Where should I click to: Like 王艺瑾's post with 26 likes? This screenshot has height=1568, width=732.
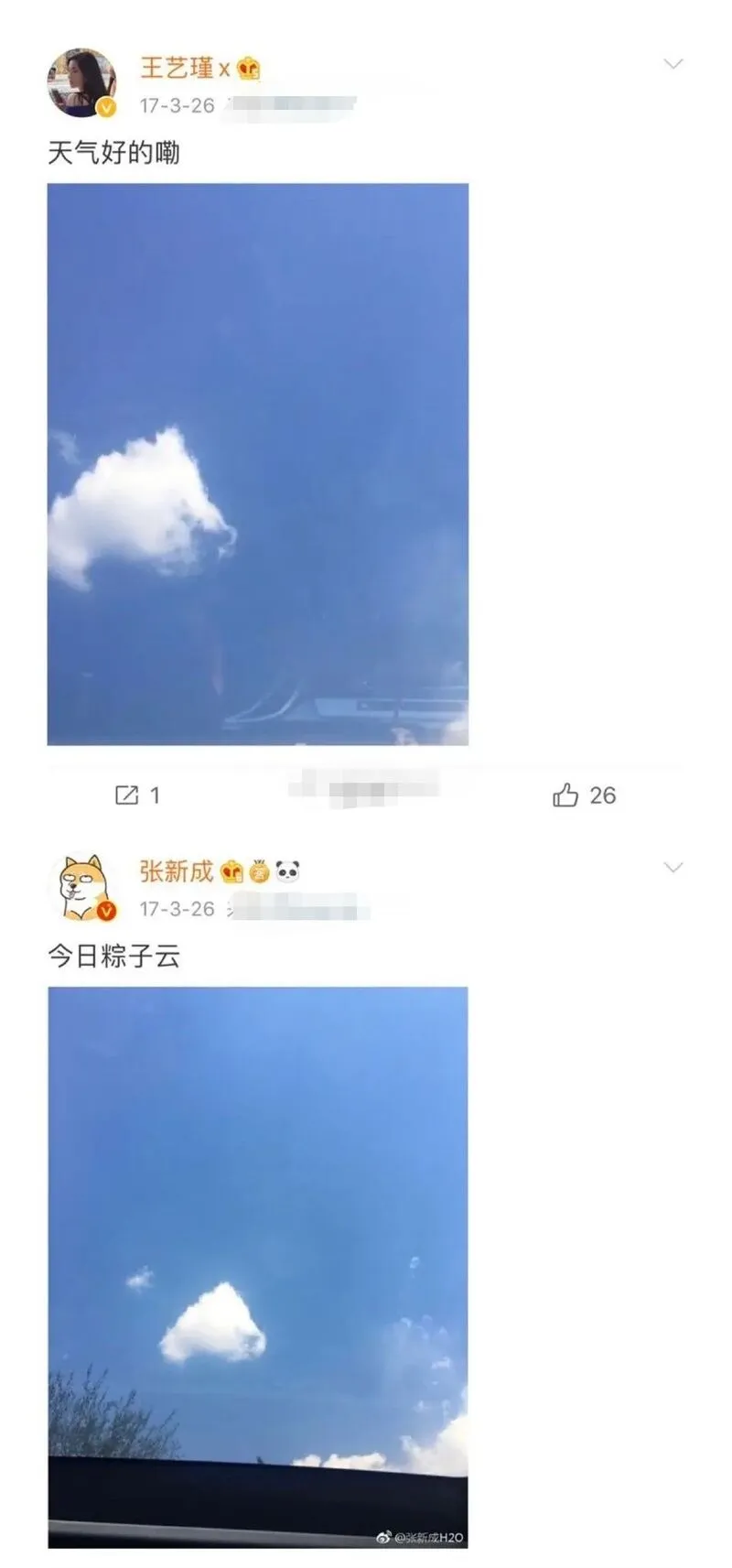point(583,795)
